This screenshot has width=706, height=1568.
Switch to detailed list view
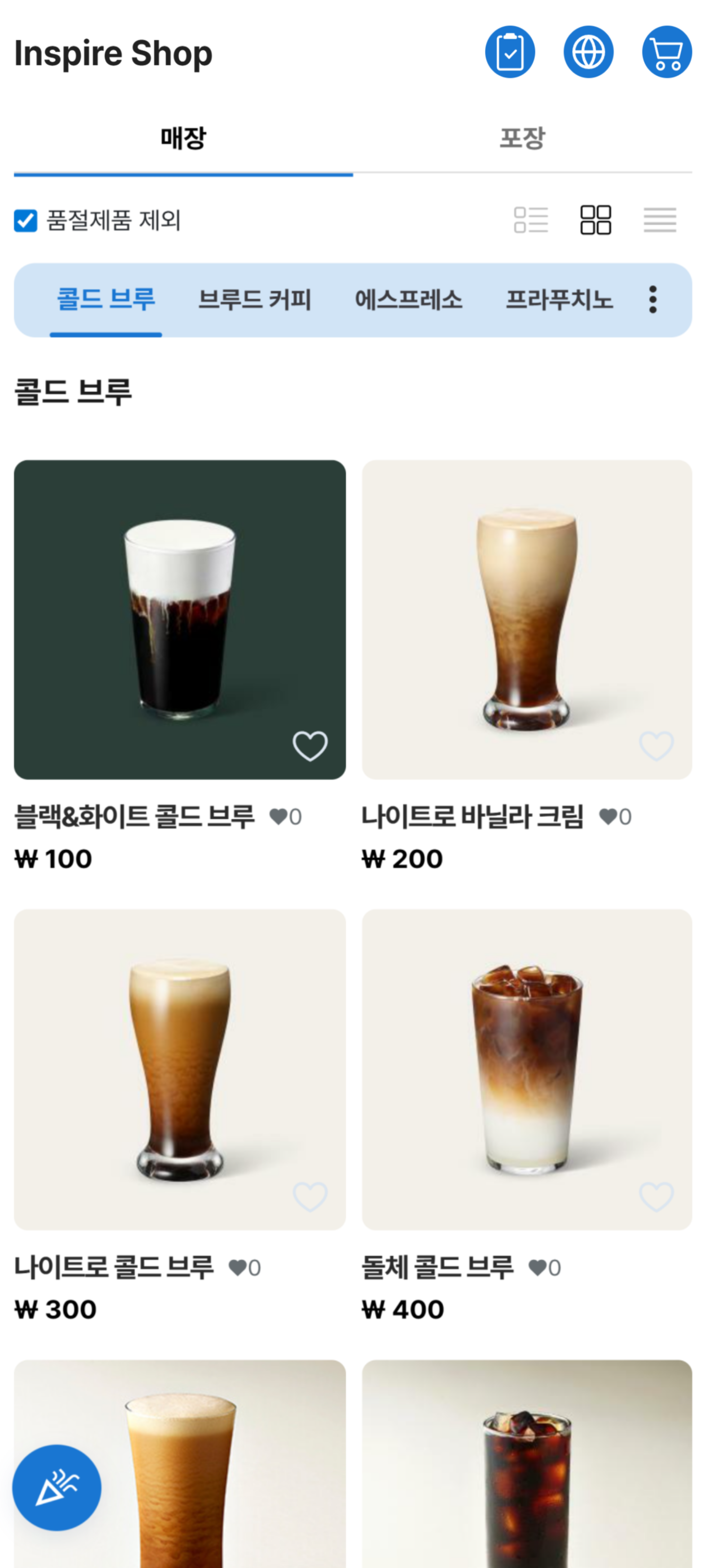point(531,220)
